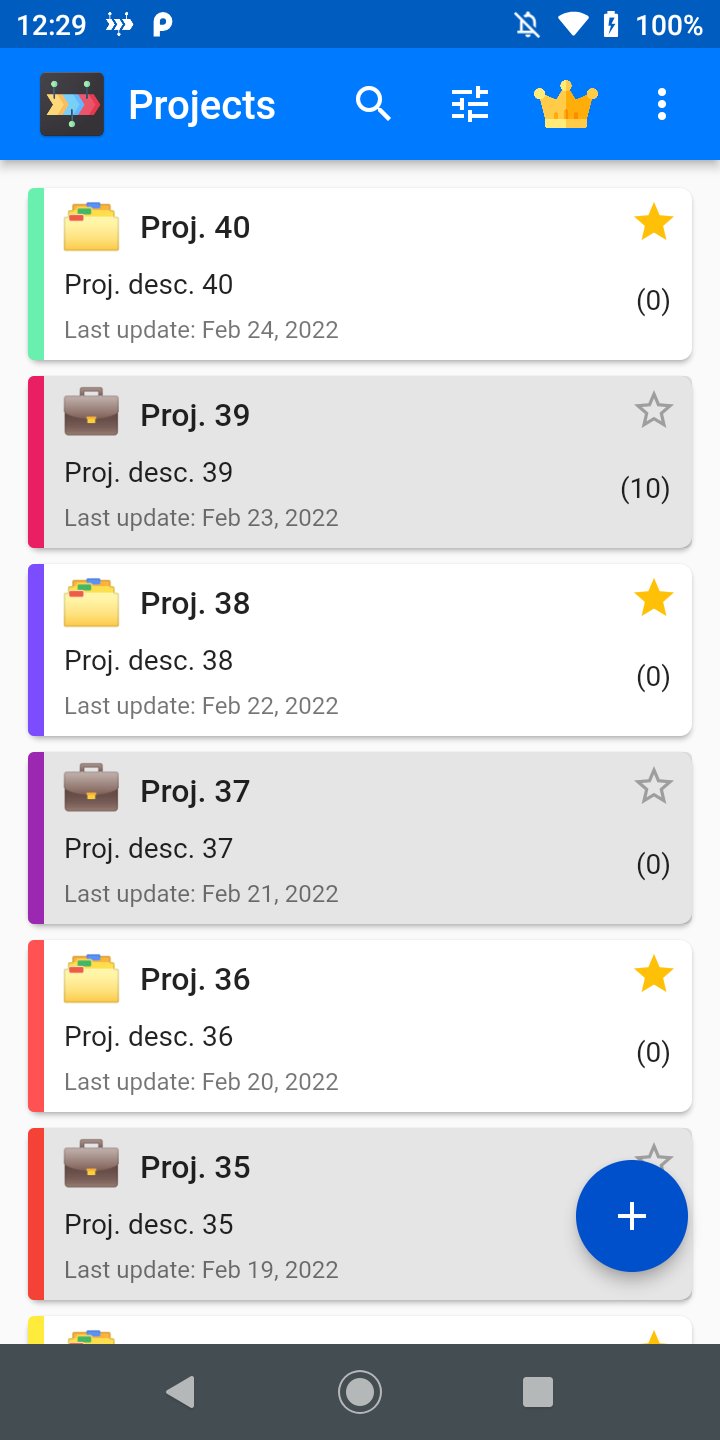Open the Proj. 35 card
Image resolution: width=720 pixels, height=1440 pixels.
300,1214
